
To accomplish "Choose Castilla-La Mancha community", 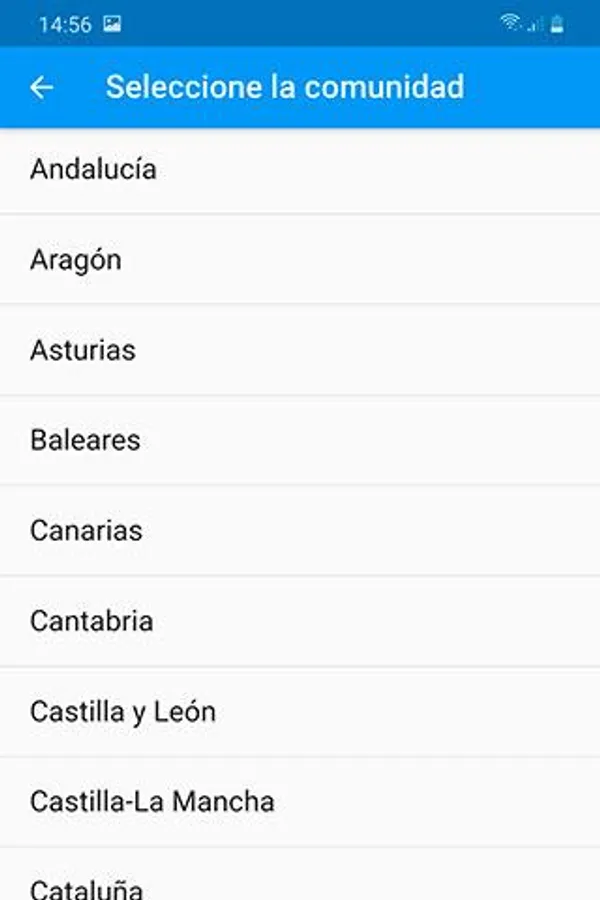I will coord(152,801).
